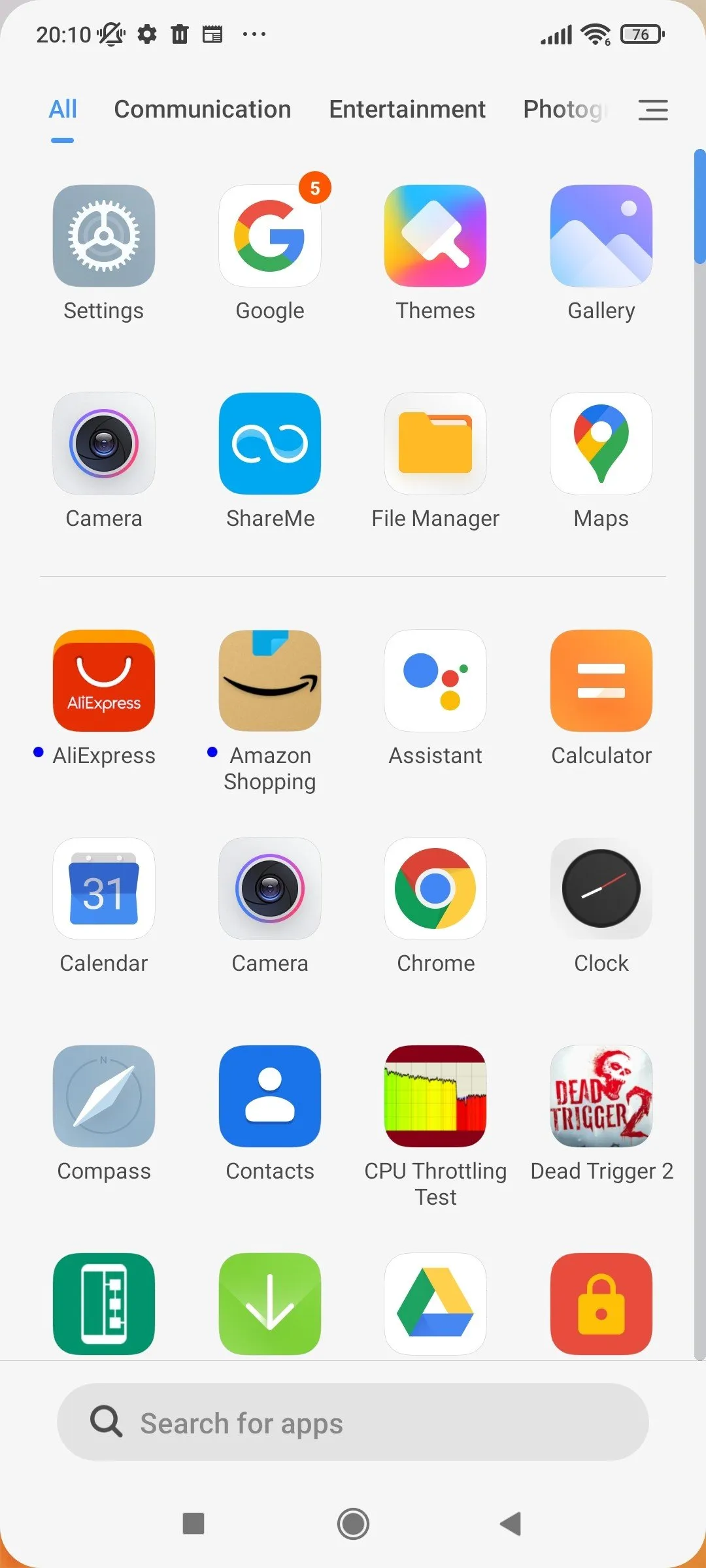
Task: Open the Calculator app
Action: [601, 681]
